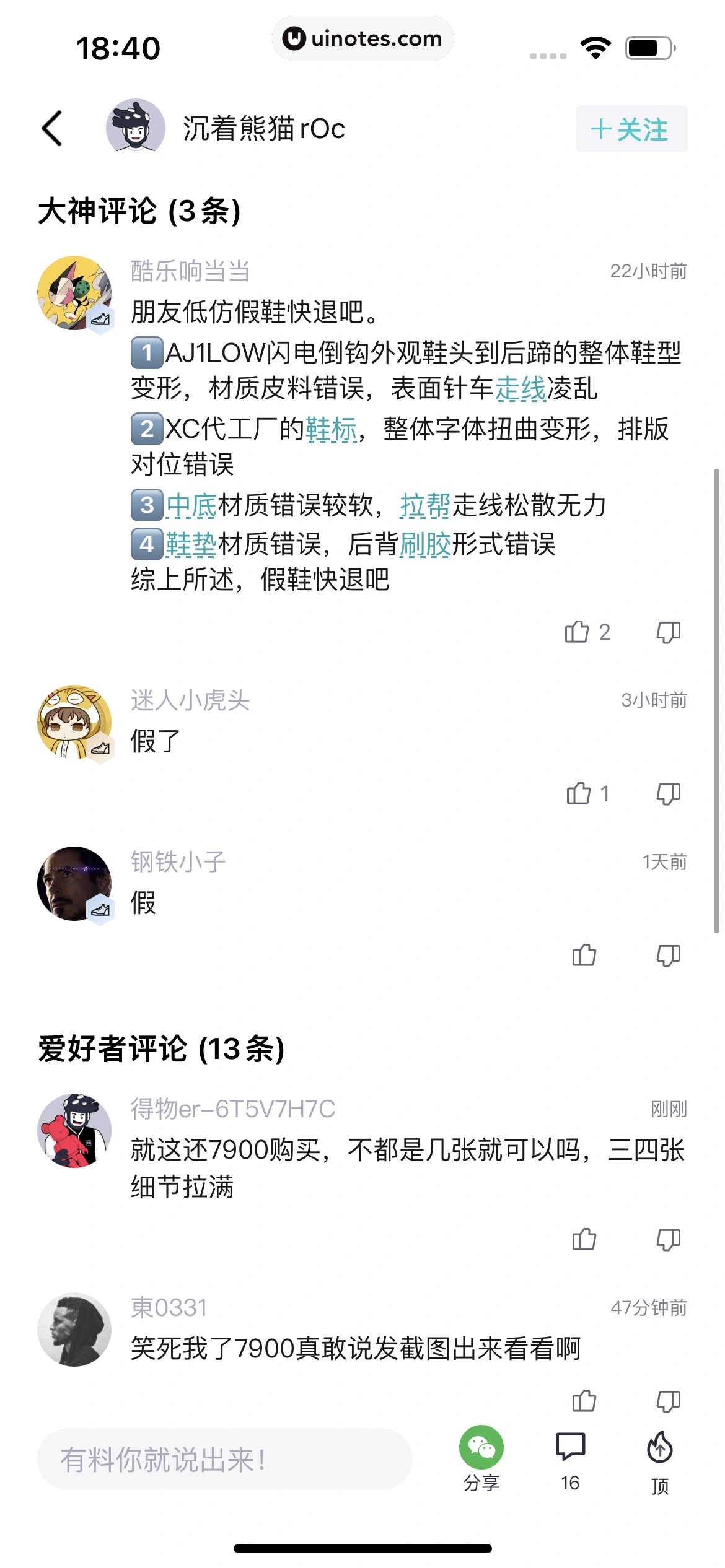The image size is (725, 1568).
Task: Jump to the 大神评论 section header
Action: coord(139,211)
